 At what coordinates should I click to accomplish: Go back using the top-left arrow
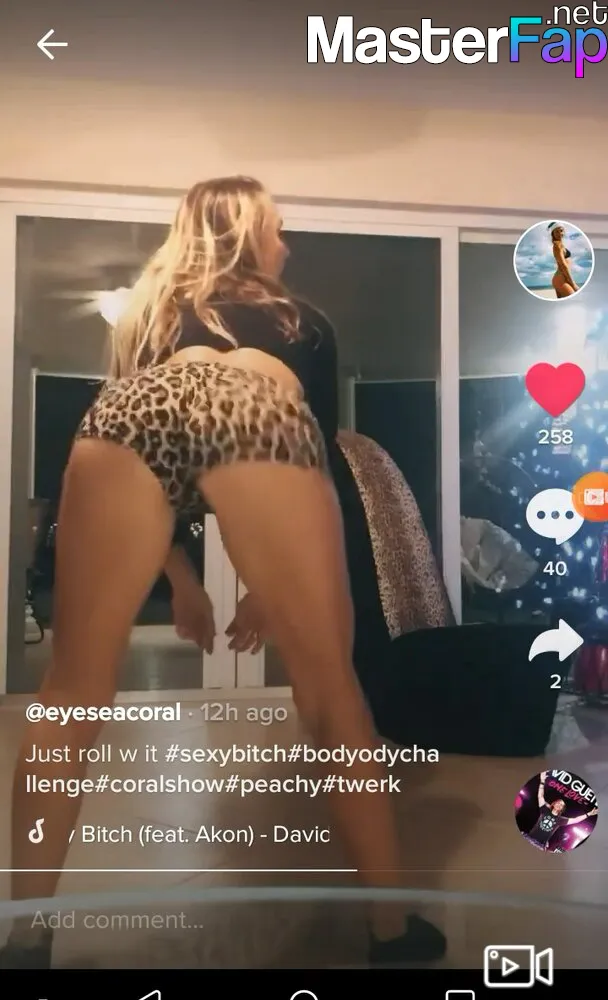(52, 45)
